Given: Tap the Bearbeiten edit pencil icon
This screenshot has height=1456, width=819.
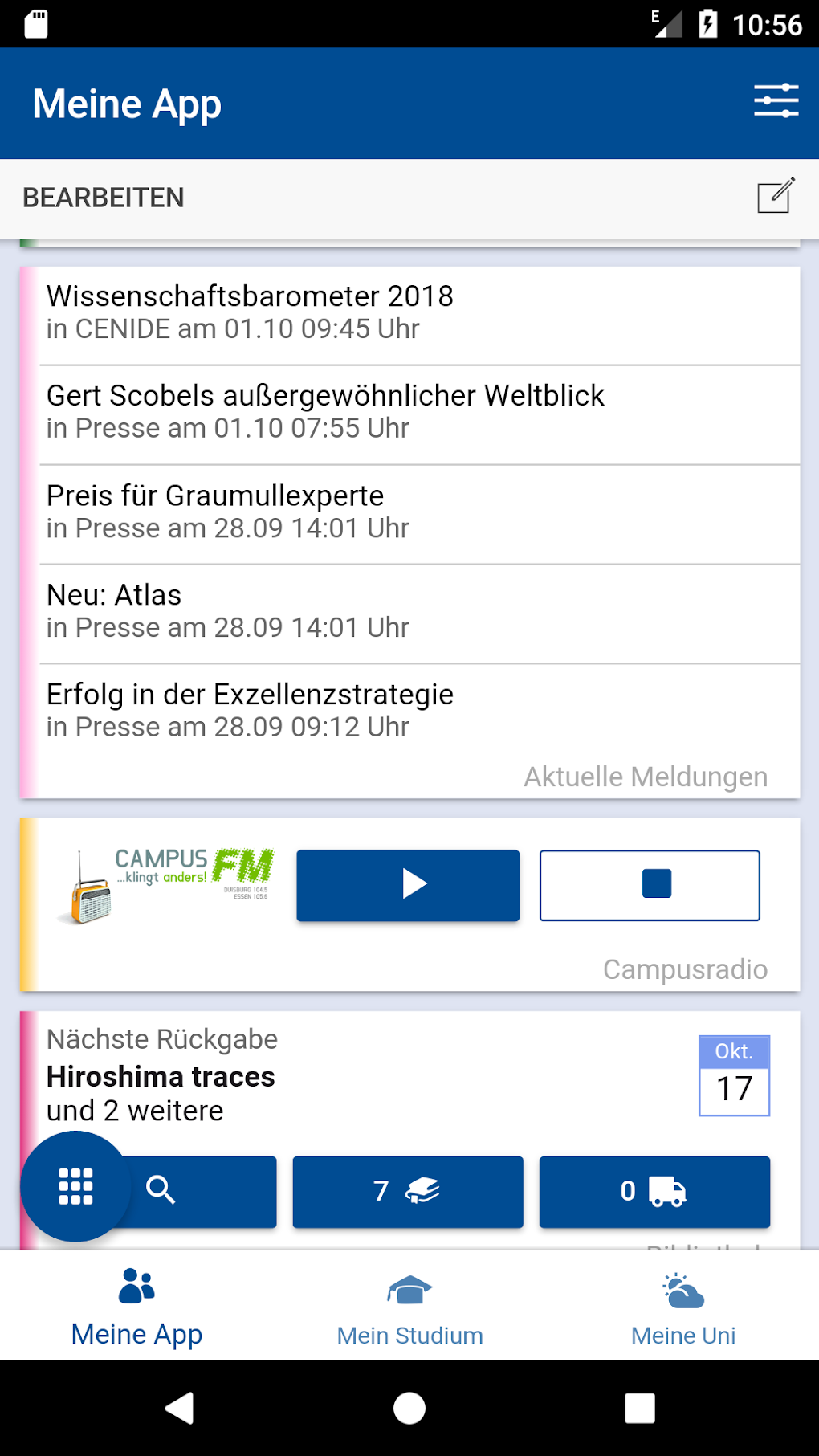Looking at the screenshot, I should pos(776,195).
